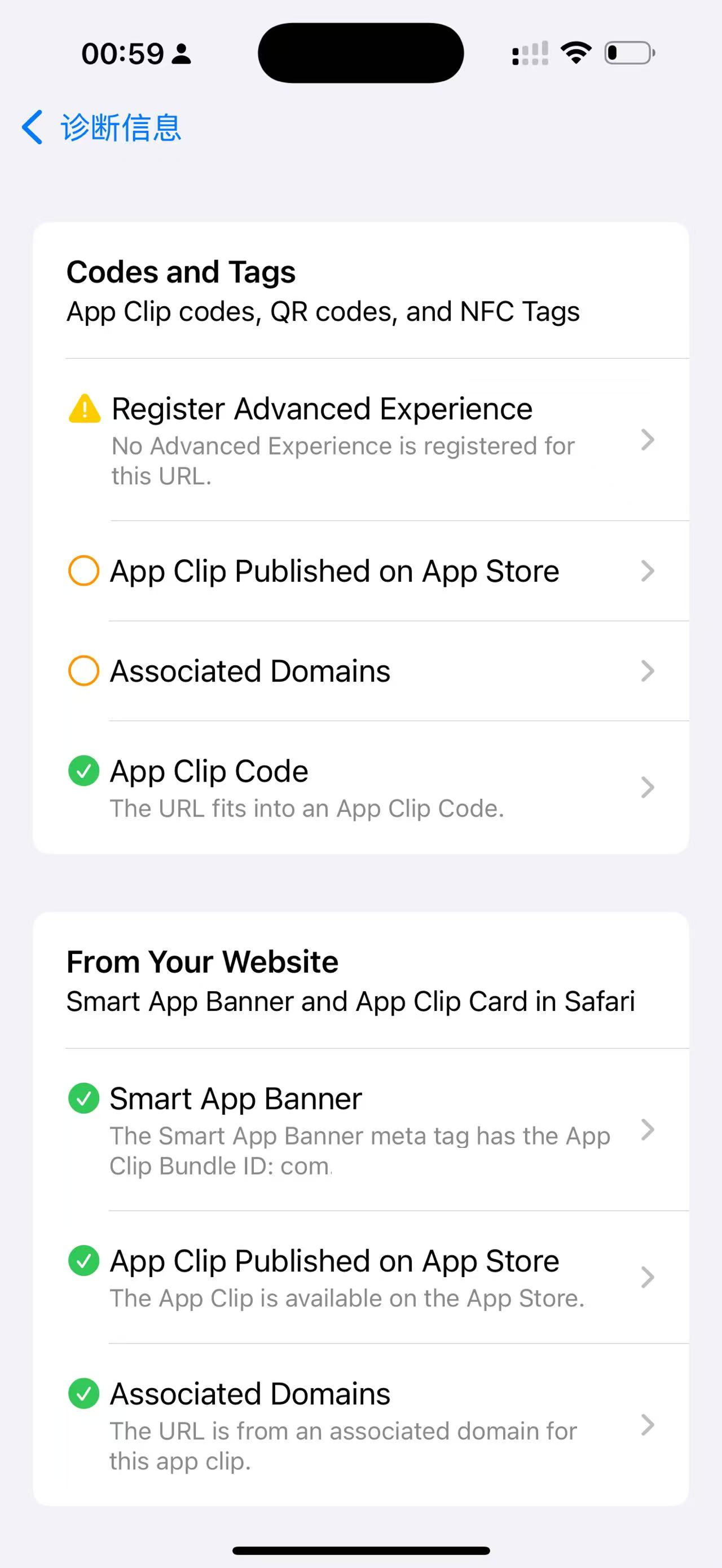The height and width of the screenshot is (1568, 722).
Task: Open App Clip Published row under From Your Website
Action: (360, 1277)
